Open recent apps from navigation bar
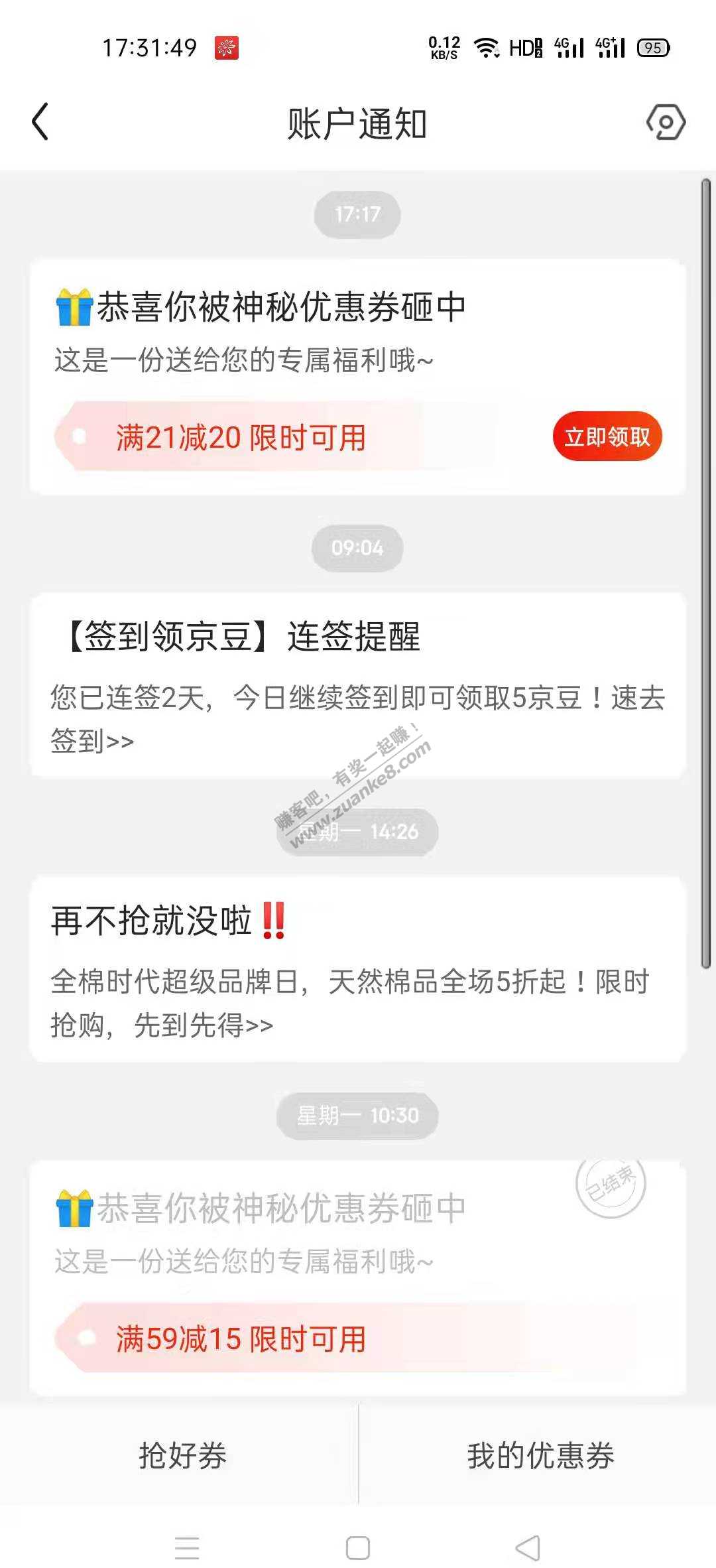The width and height of the screenshot is (716, 1568). [187, 1548]
